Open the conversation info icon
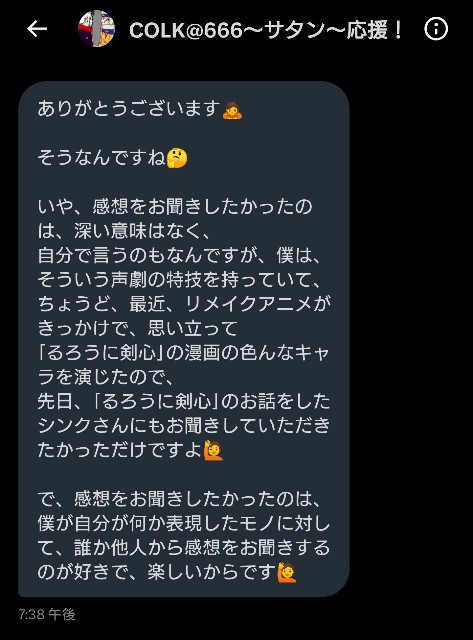Screen dimensions: 473x640 pyautogui.click(x=436, y=29)
